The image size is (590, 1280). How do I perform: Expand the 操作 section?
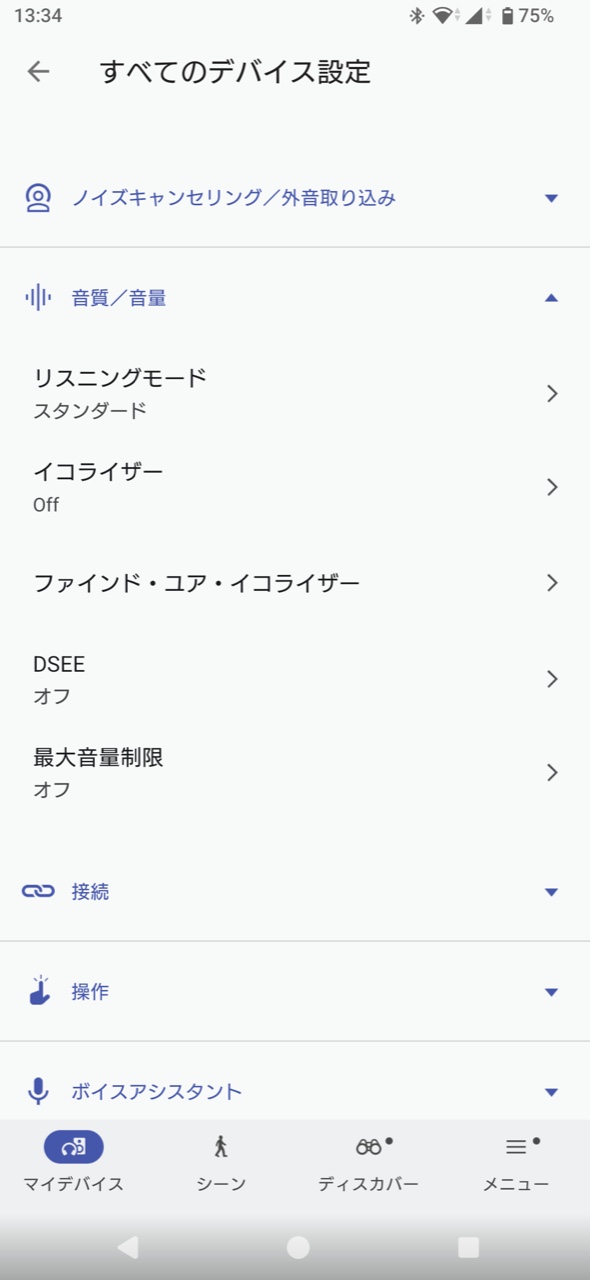pyautogui.click(x=295, y=991)
